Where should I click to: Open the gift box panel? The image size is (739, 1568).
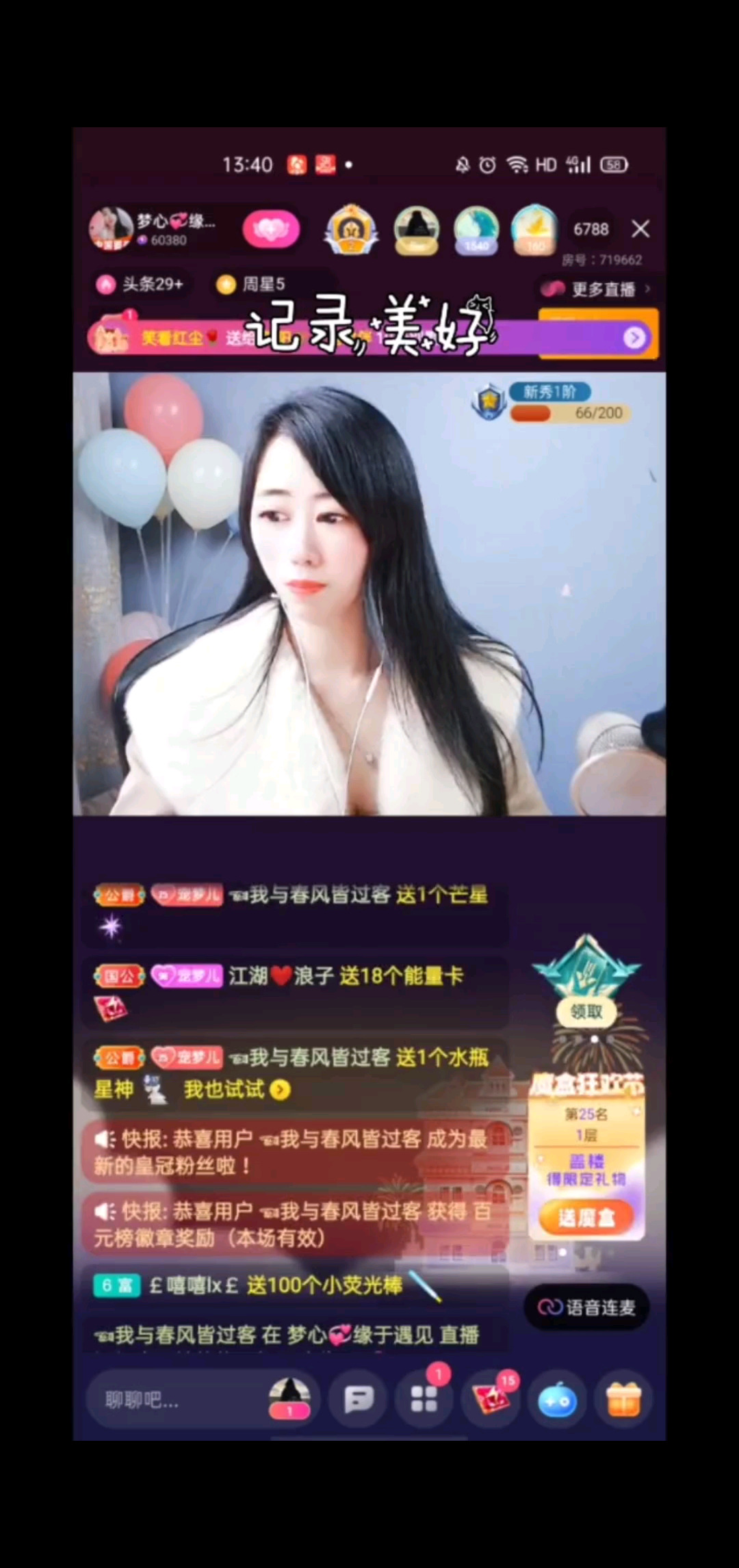623,1400
